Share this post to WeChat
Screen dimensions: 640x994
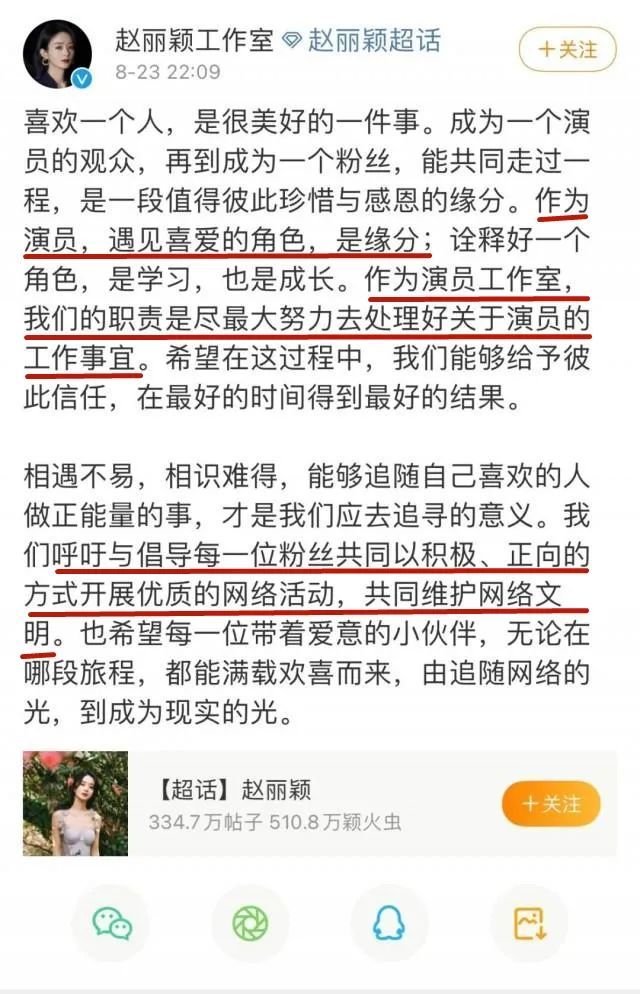[111, 923]
